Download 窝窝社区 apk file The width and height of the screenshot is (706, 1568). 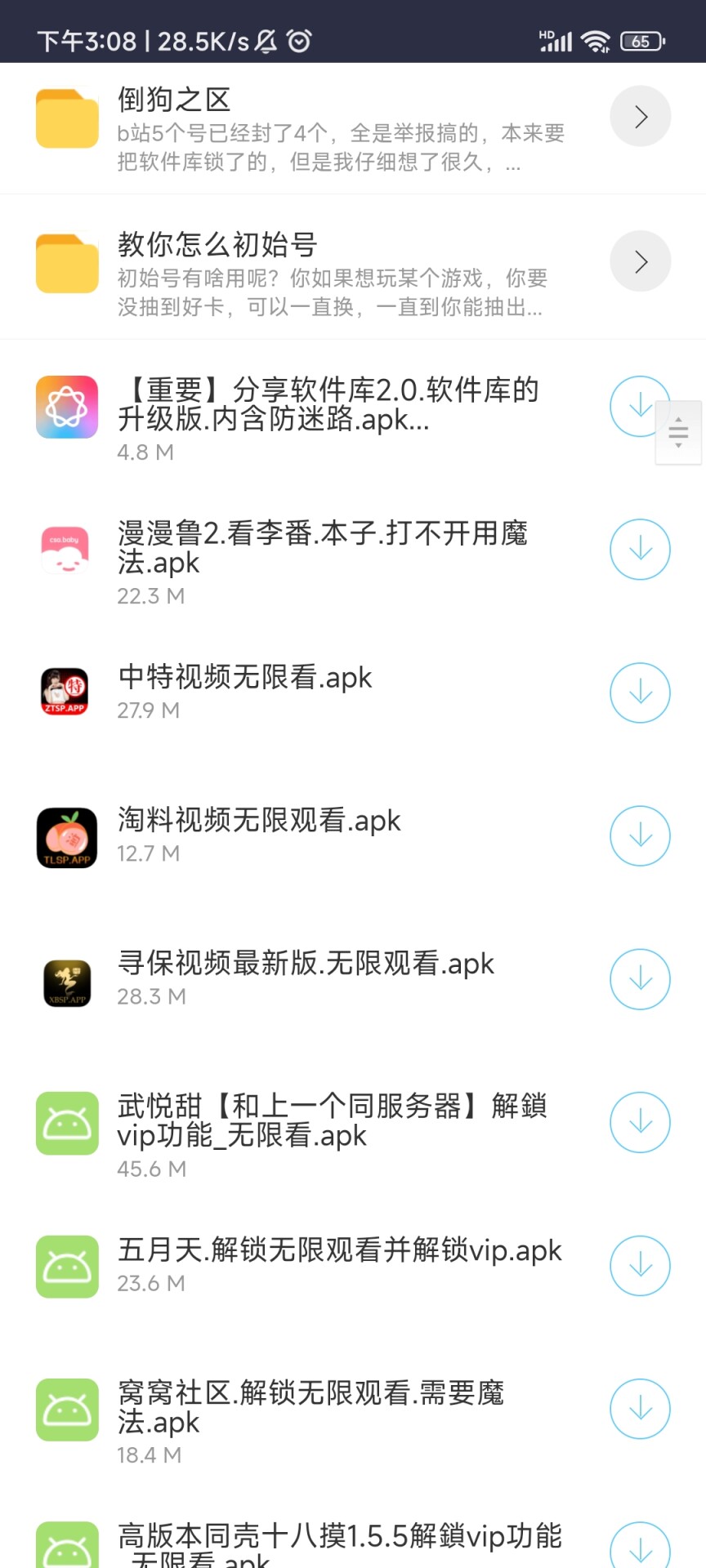641,1409
